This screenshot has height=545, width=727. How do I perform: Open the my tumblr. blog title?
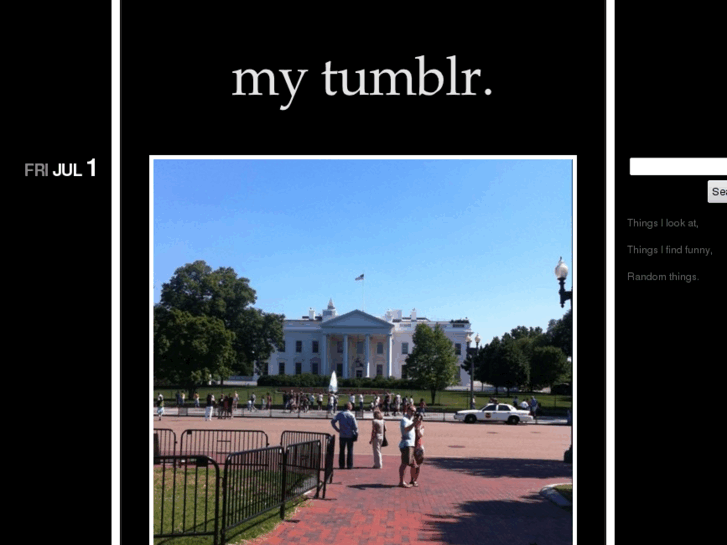coord(362,79)
